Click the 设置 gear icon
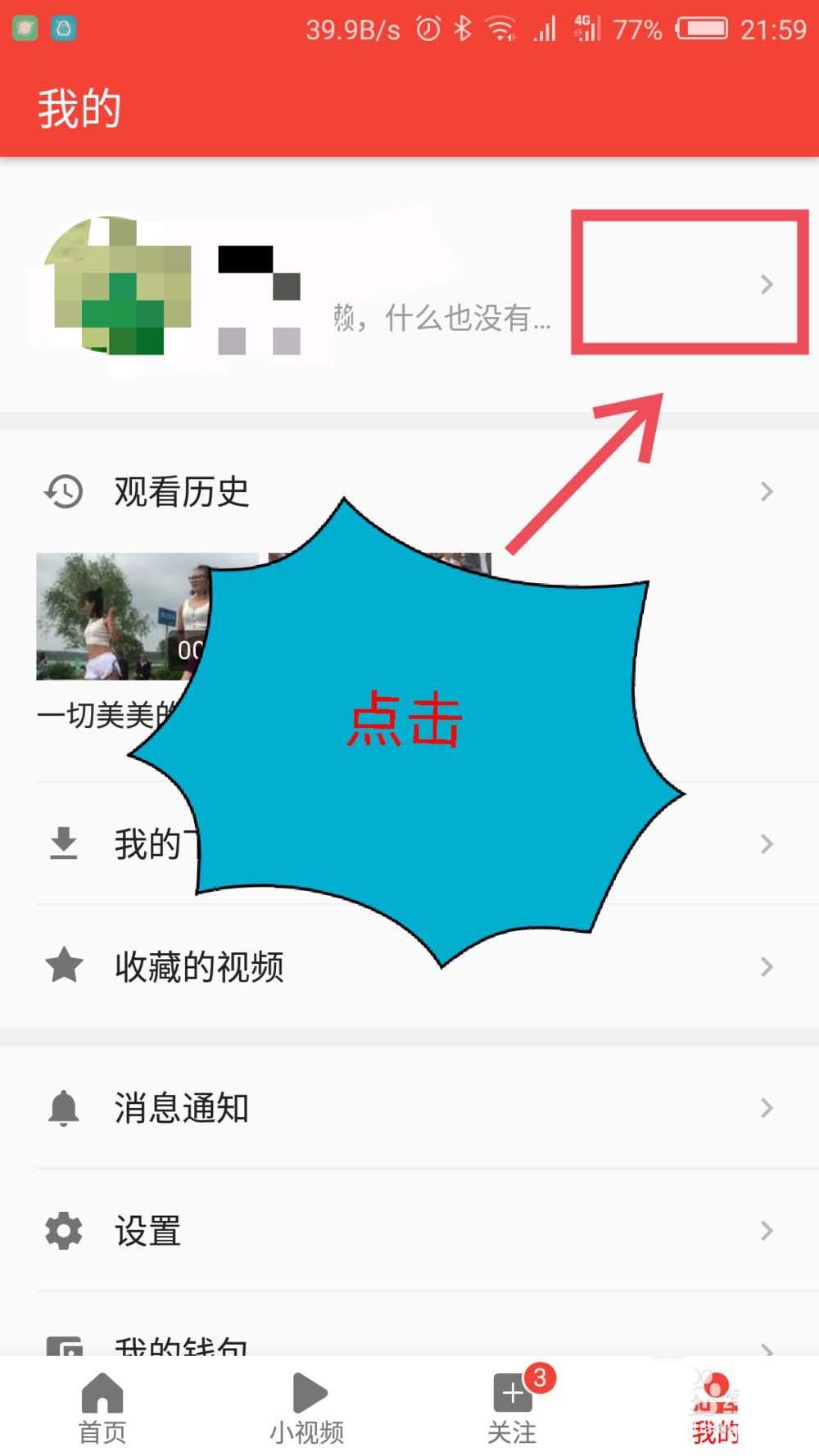The width and height of the screenshot is (819, 1456). 63,1230
